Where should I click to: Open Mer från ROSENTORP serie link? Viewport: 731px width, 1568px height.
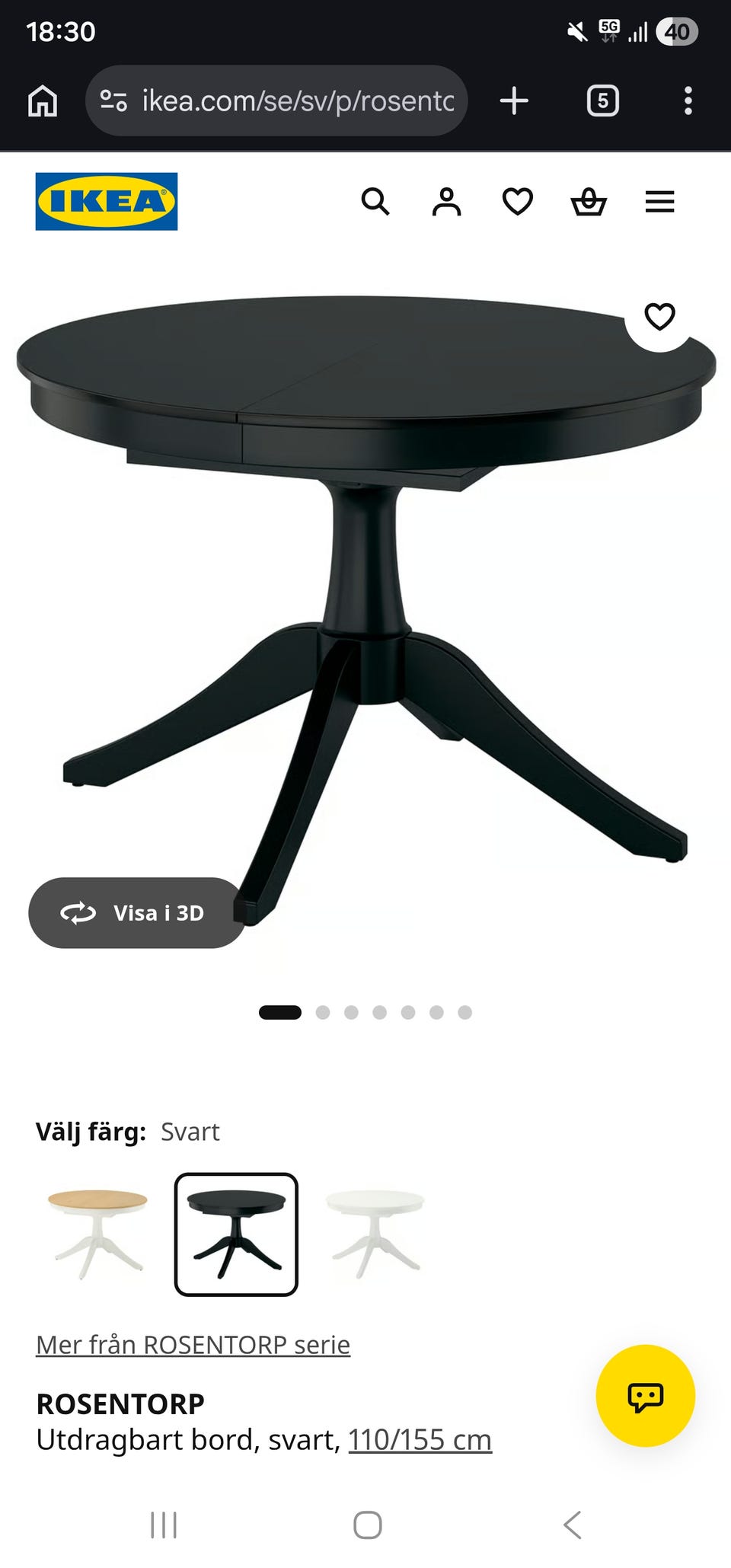coord(193,1344)
